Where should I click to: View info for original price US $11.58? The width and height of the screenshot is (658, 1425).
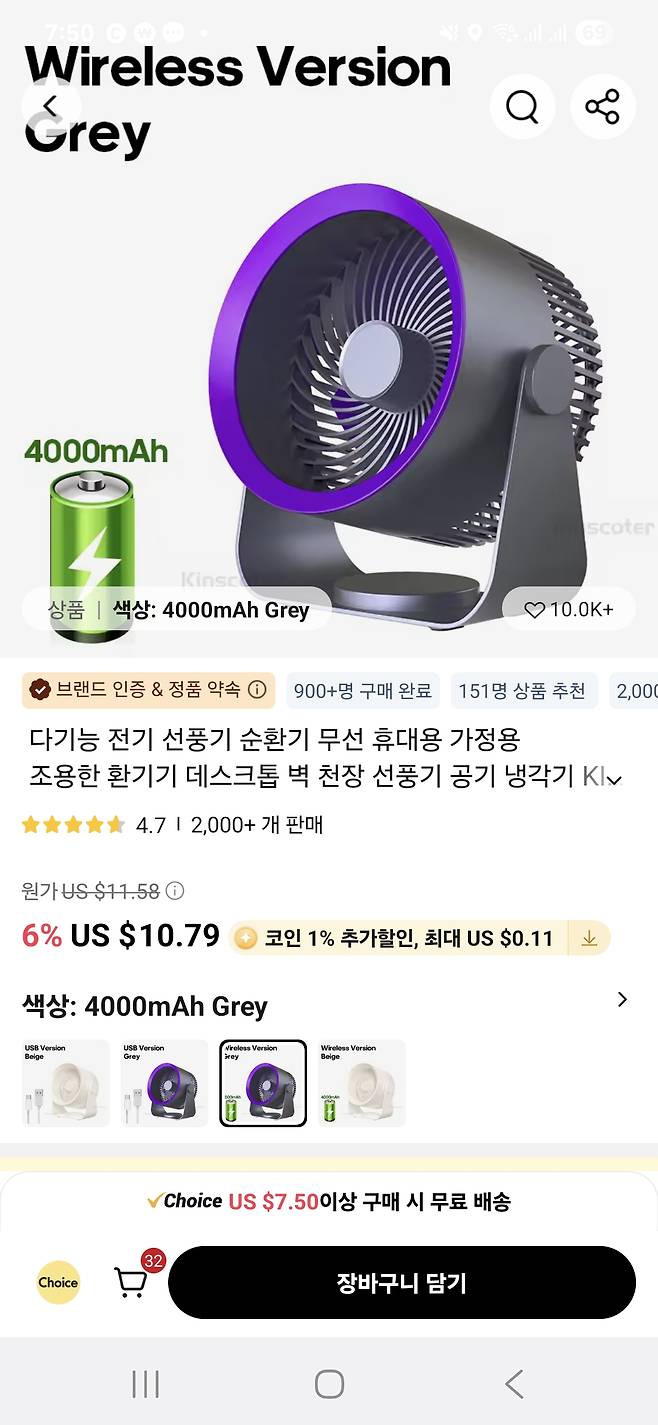pyautogui.click(x=175, y=891)
